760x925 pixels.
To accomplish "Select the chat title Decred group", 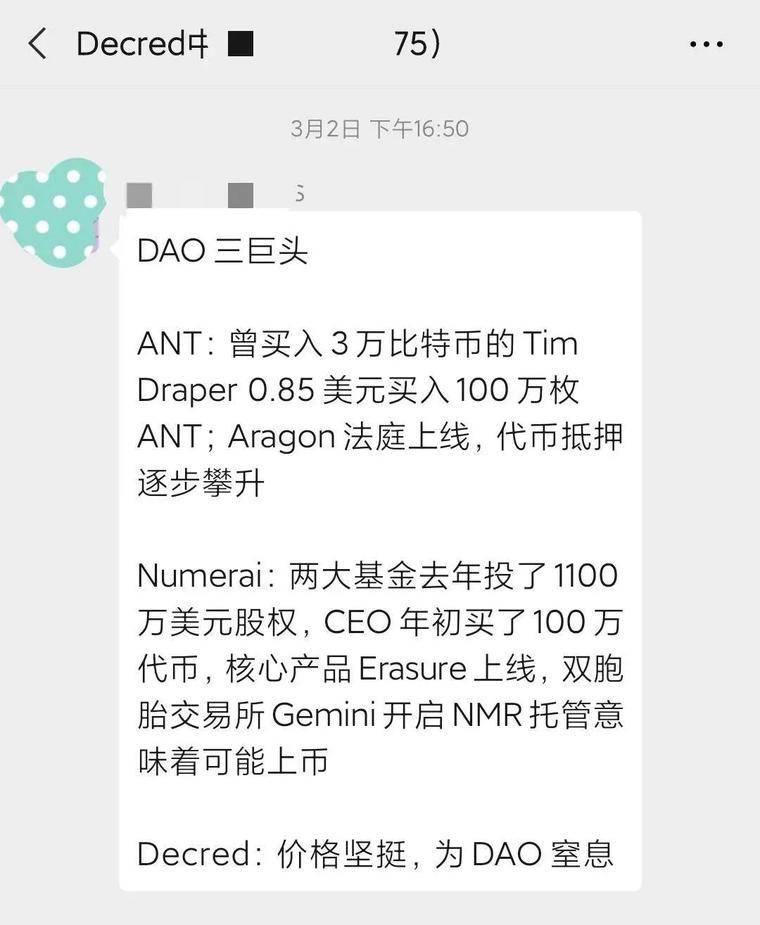I will coord(142,42).
